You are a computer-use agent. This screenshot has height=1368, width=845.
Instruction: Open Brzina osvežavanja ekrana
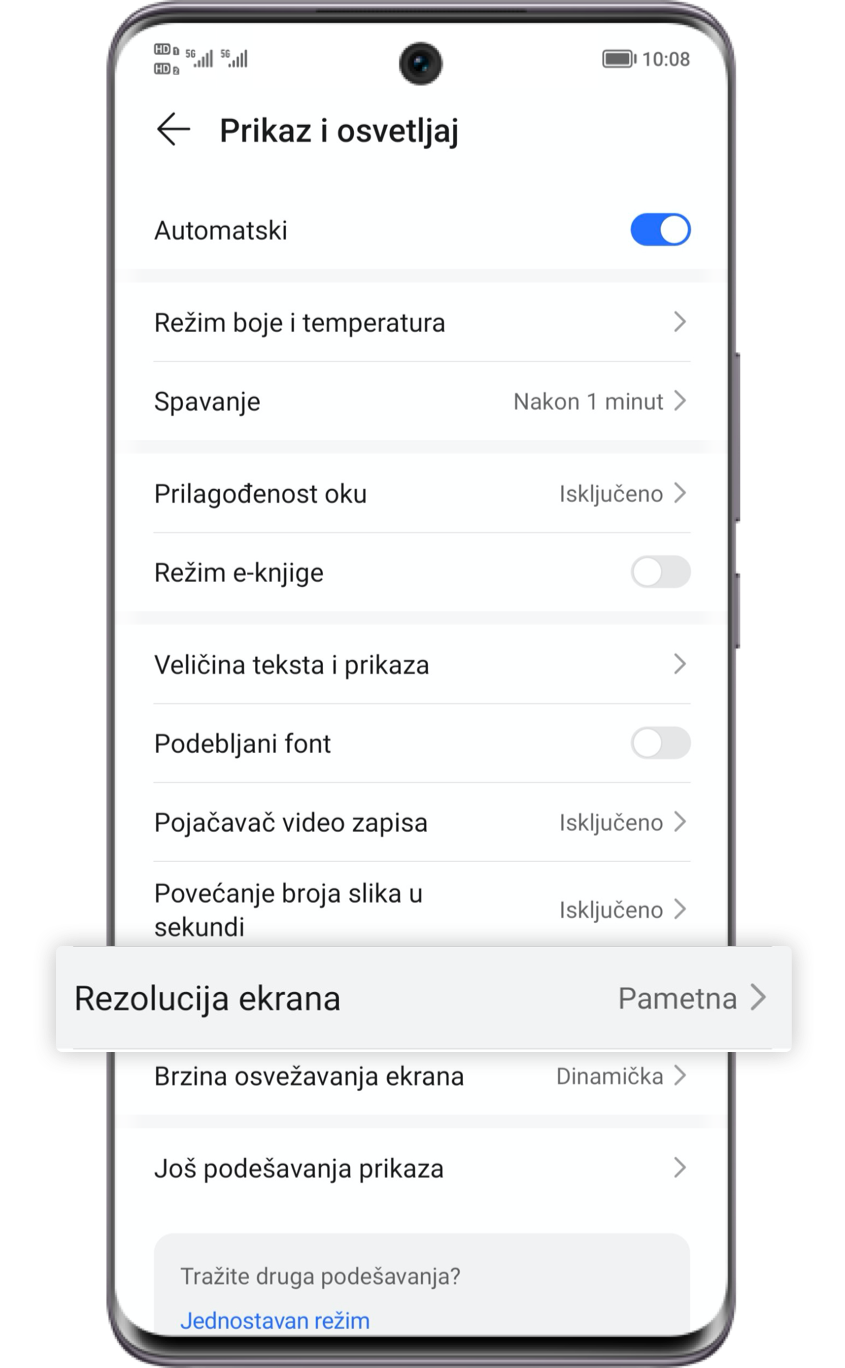click(x=422, y=1077)
